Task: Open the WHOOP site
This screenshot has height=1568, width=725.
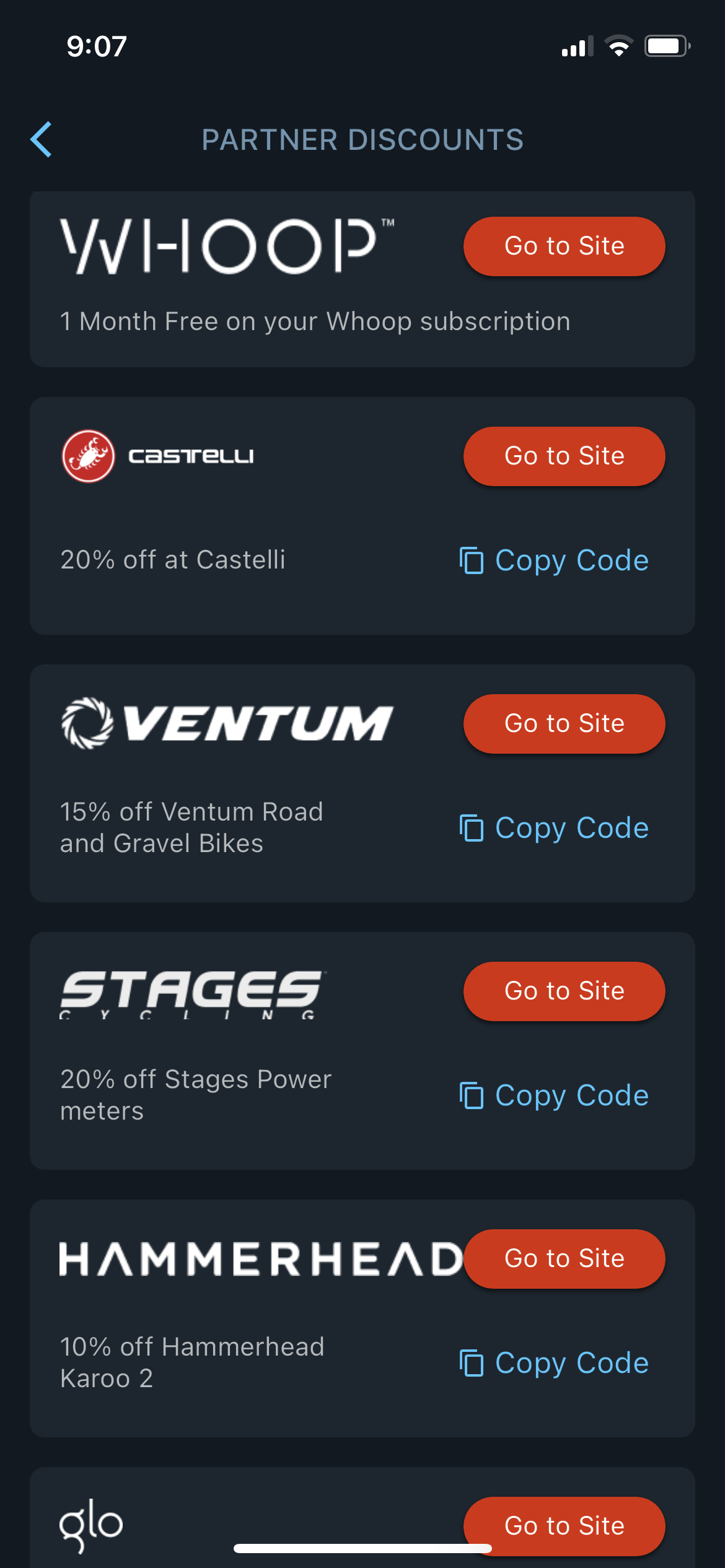Action: 563,246
